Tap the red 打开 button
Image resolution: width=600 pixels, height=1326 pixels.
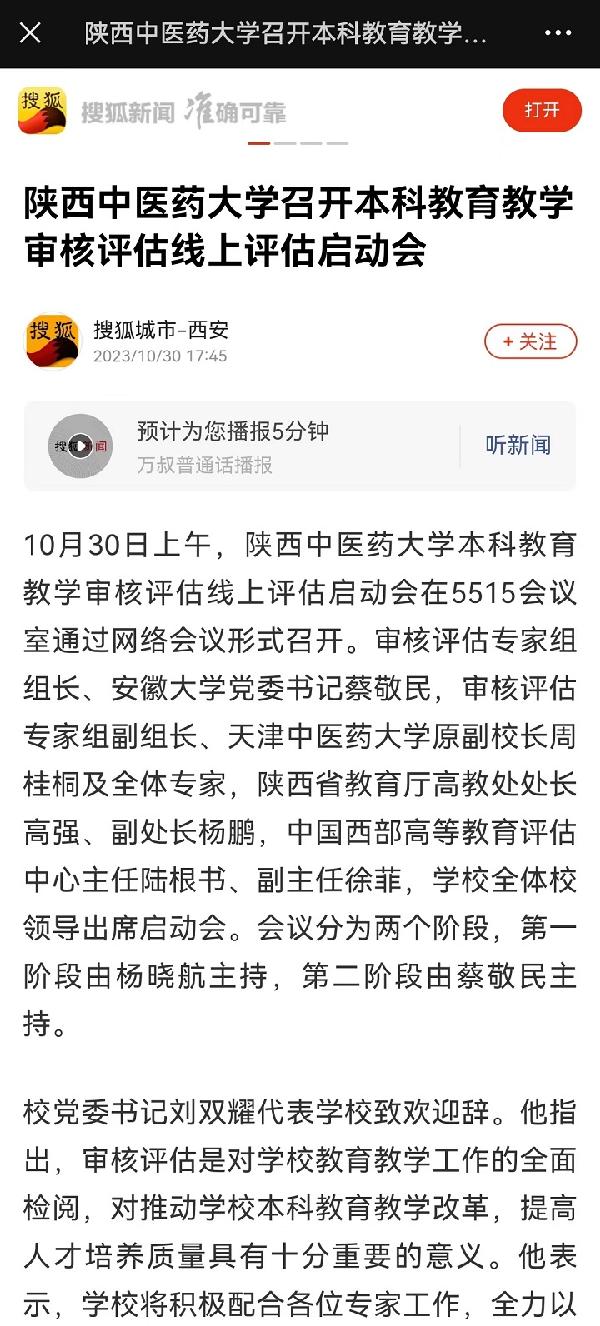coord(542,110)
